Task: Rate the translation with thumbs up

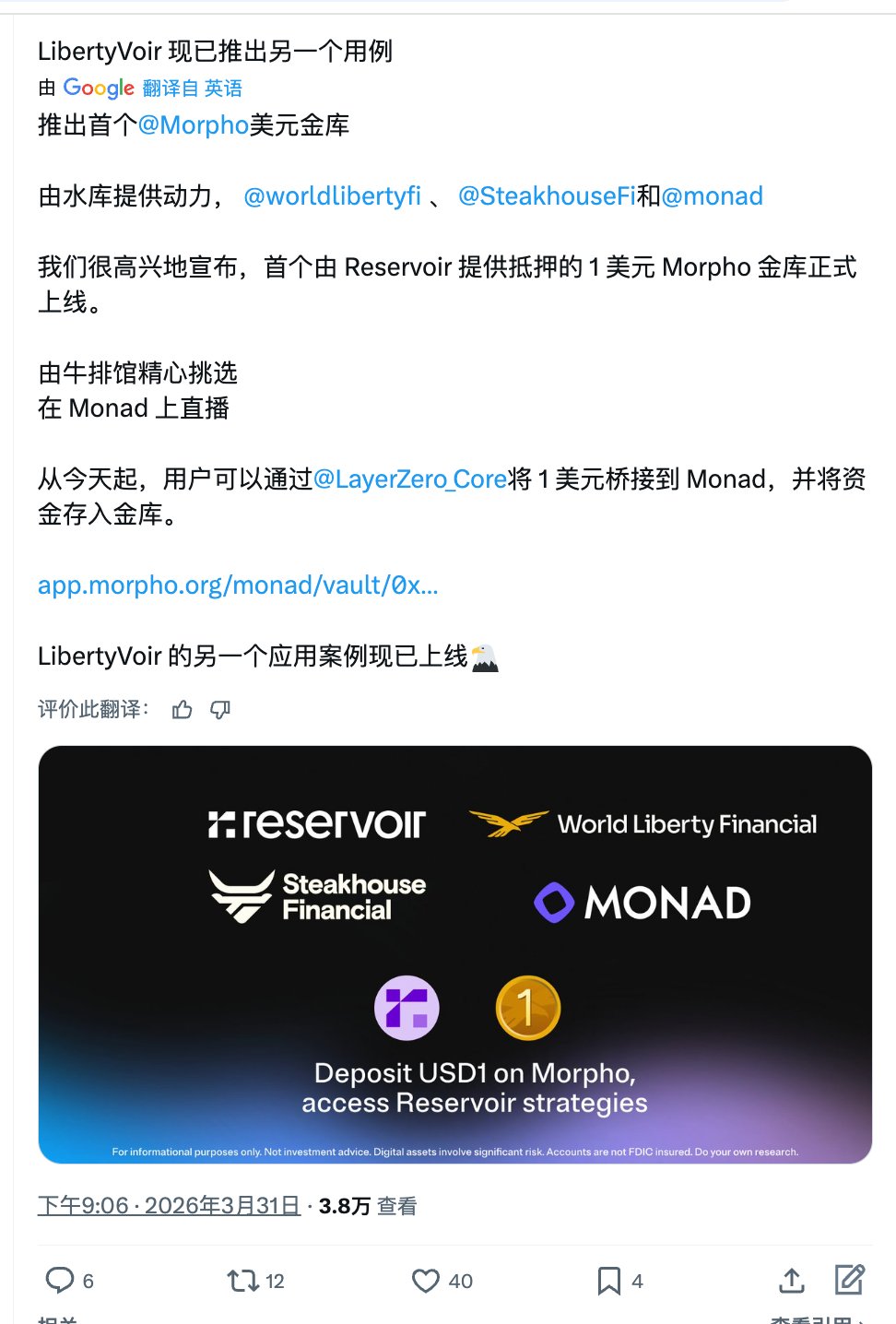Action: (183, 709)
